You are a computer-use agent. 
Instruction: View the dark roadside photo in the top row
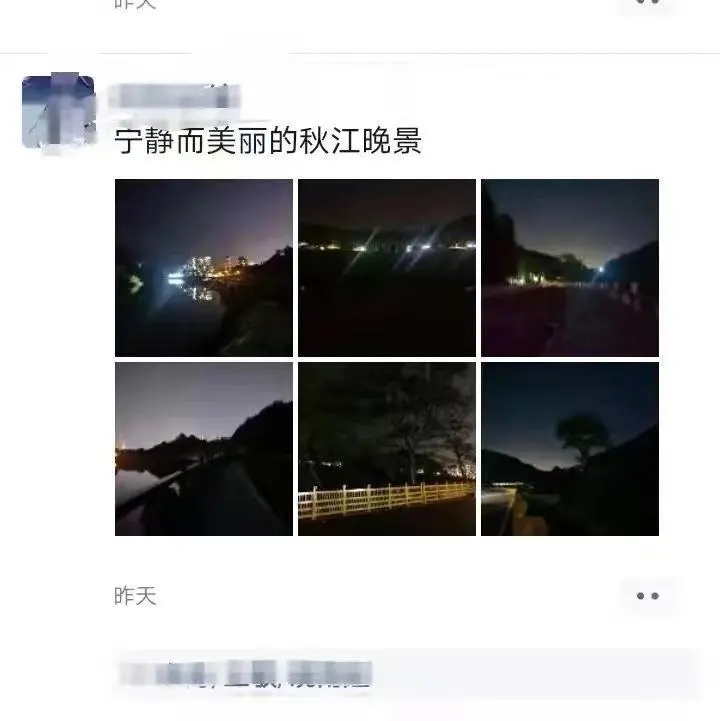570,268
